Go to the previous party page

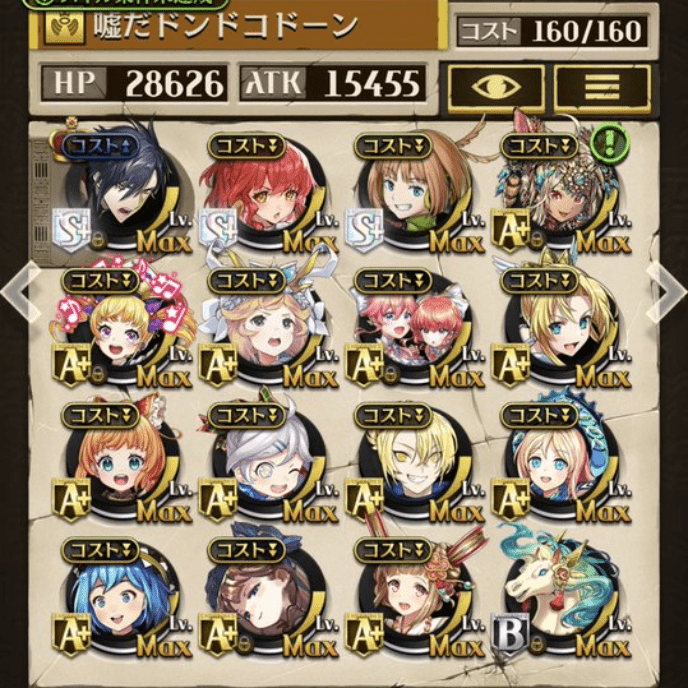13,292
